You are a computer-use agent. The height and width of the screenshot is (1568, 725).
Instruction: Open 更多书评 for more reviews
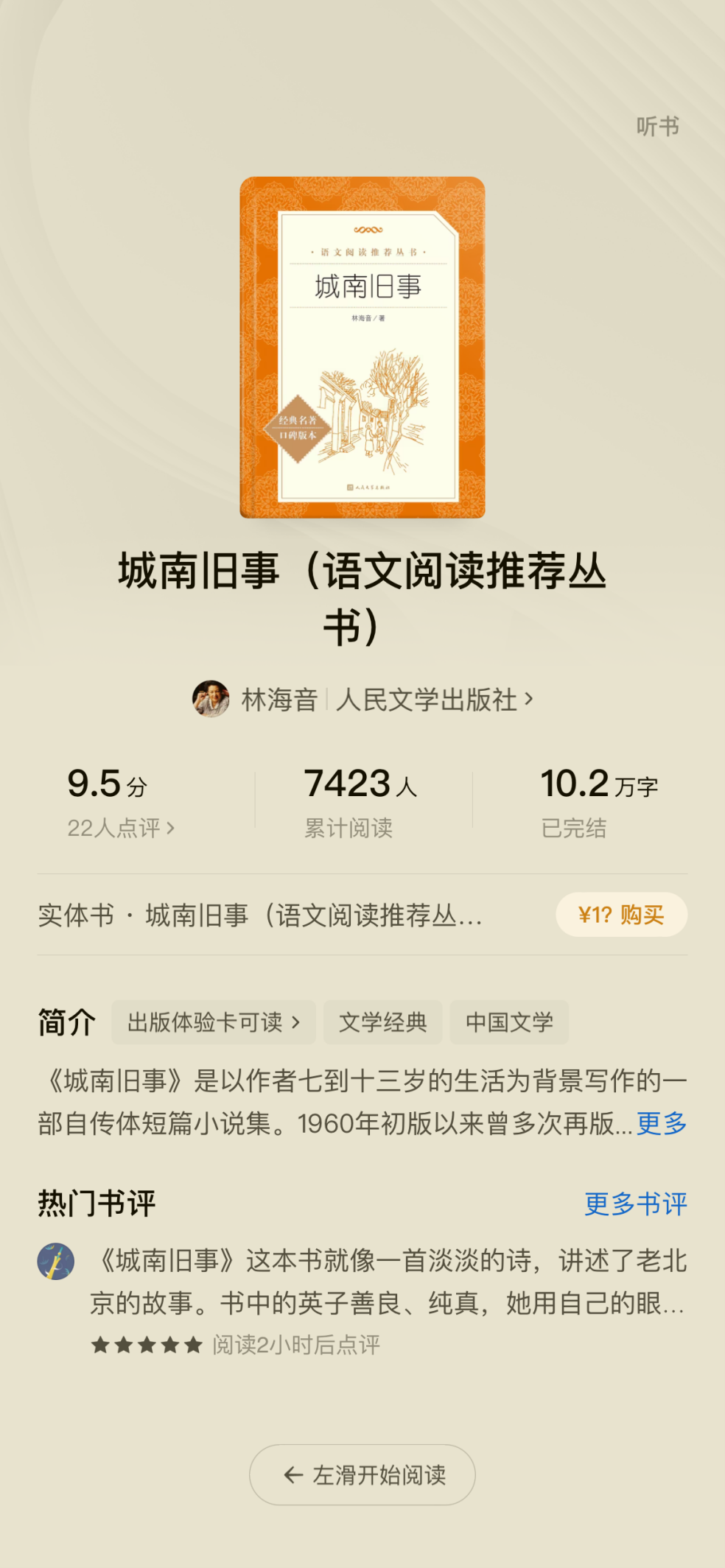[x=635, y=1203]
